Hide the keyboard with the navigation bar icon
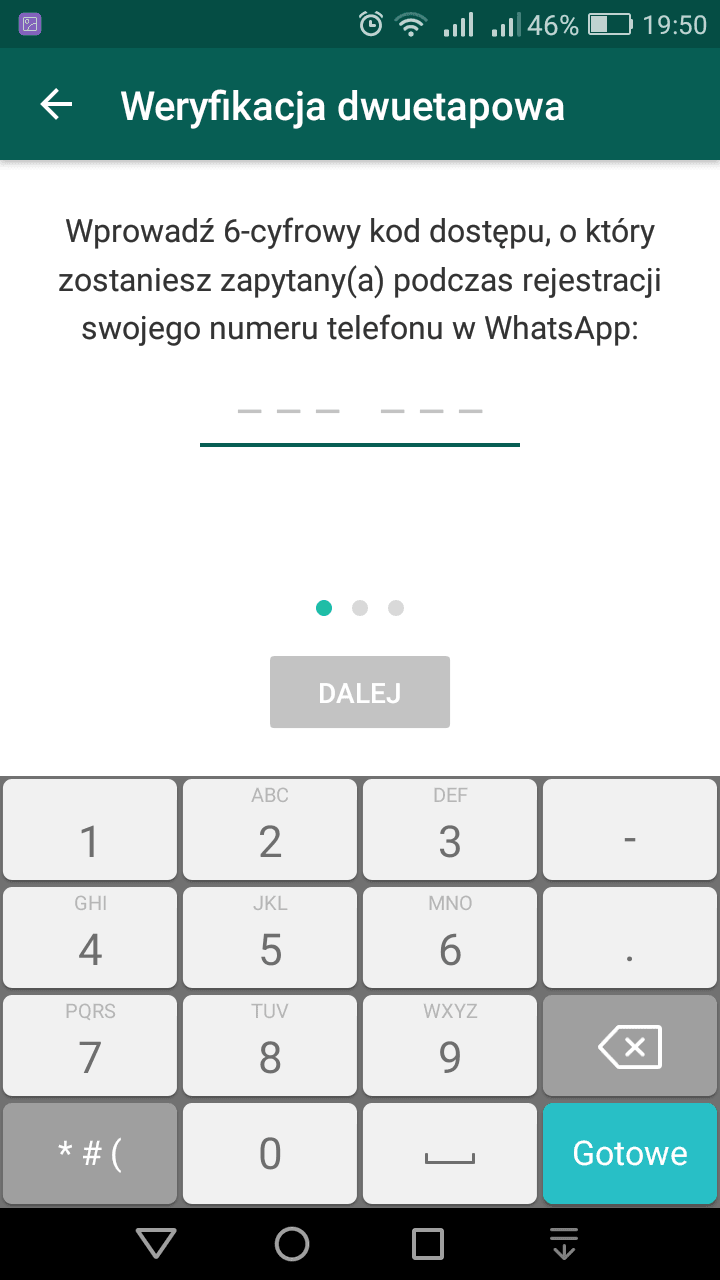 565,1244
